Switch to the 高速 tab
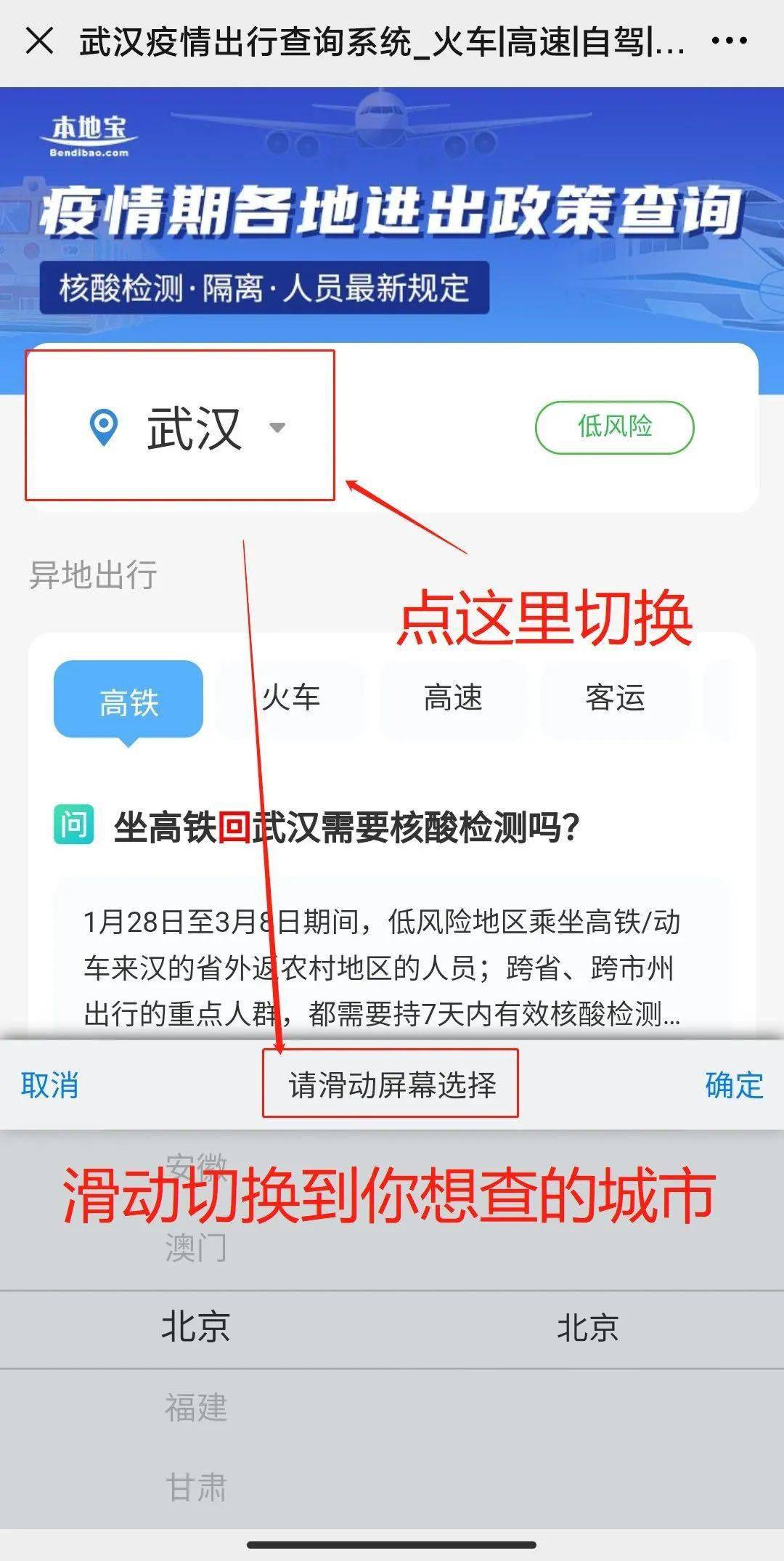Screen dimensions: 784x1561 pyautogui.click(x=453, y=698)
